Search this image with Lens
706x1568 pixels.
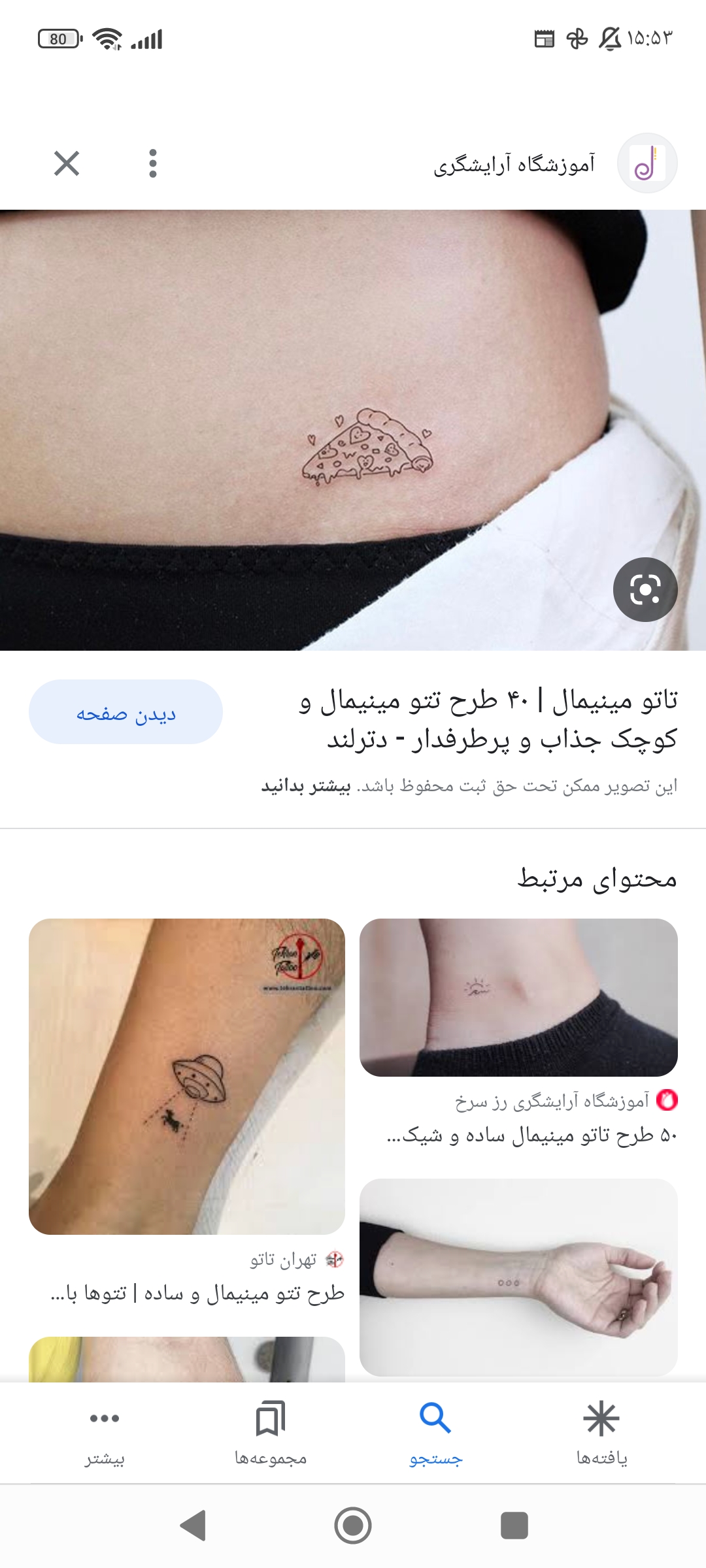tap(645, 589)
